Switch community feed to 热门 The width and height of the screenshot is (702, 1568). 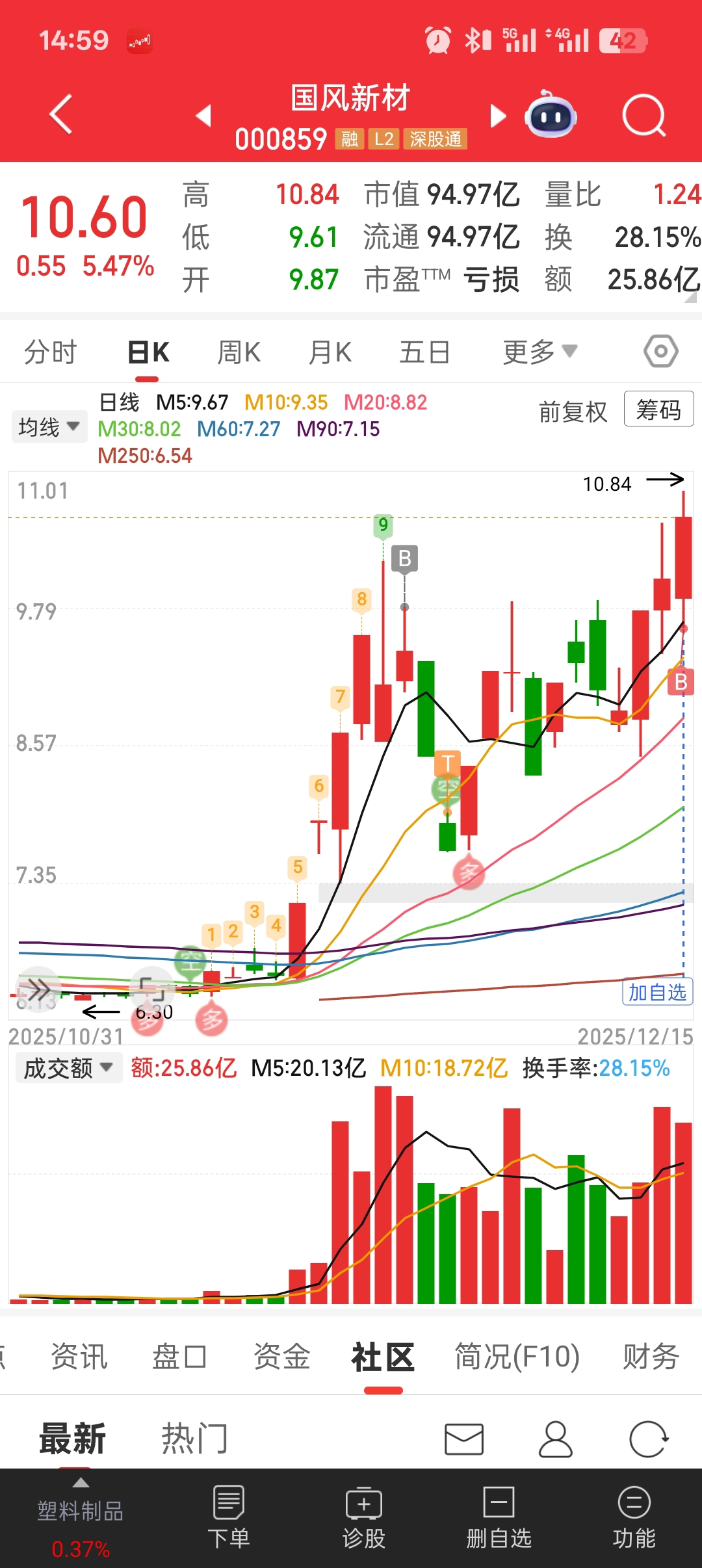click(194, 1438)
